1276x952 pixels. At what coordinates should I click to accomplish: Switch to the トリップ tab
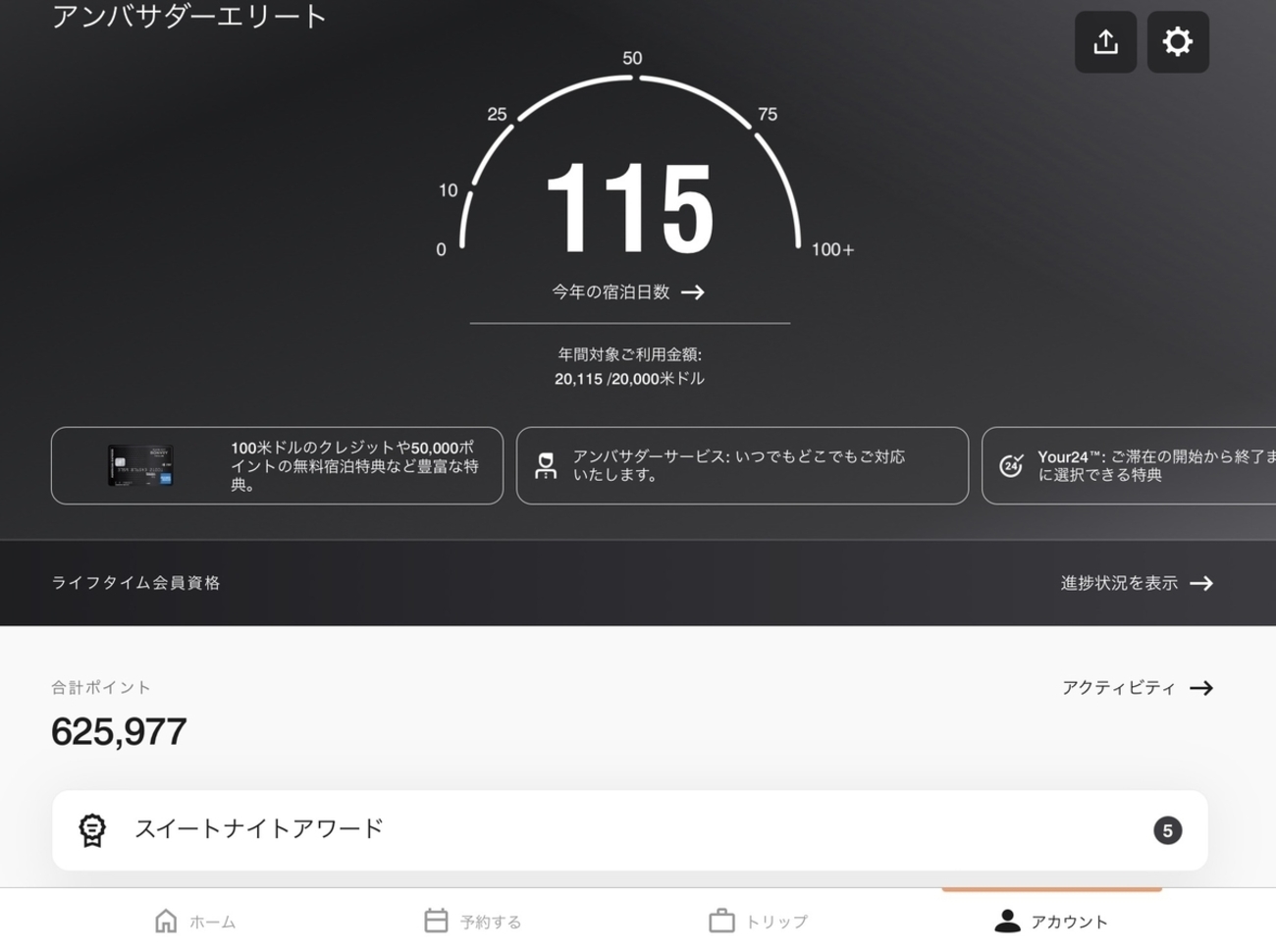tap(759, 921)
